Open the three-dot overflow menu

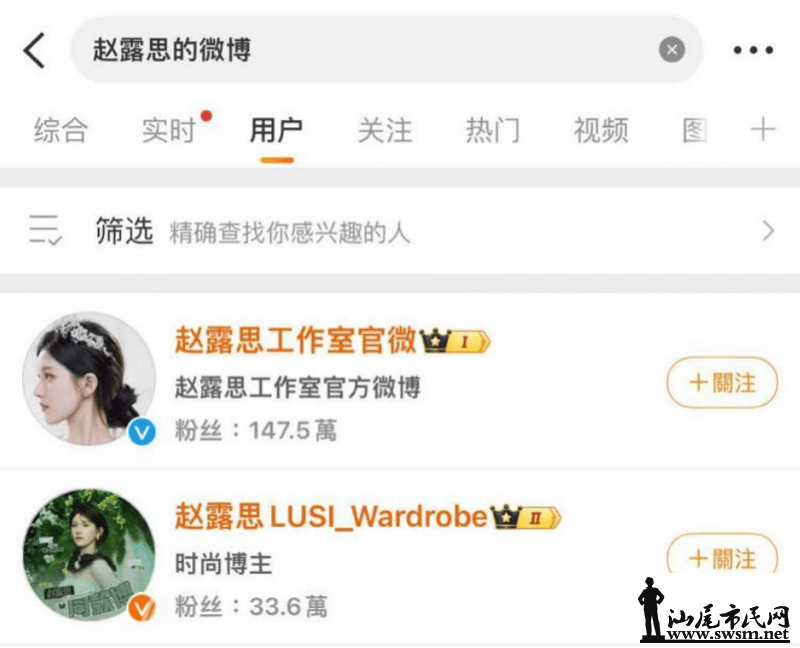click(x=754, y=50)
